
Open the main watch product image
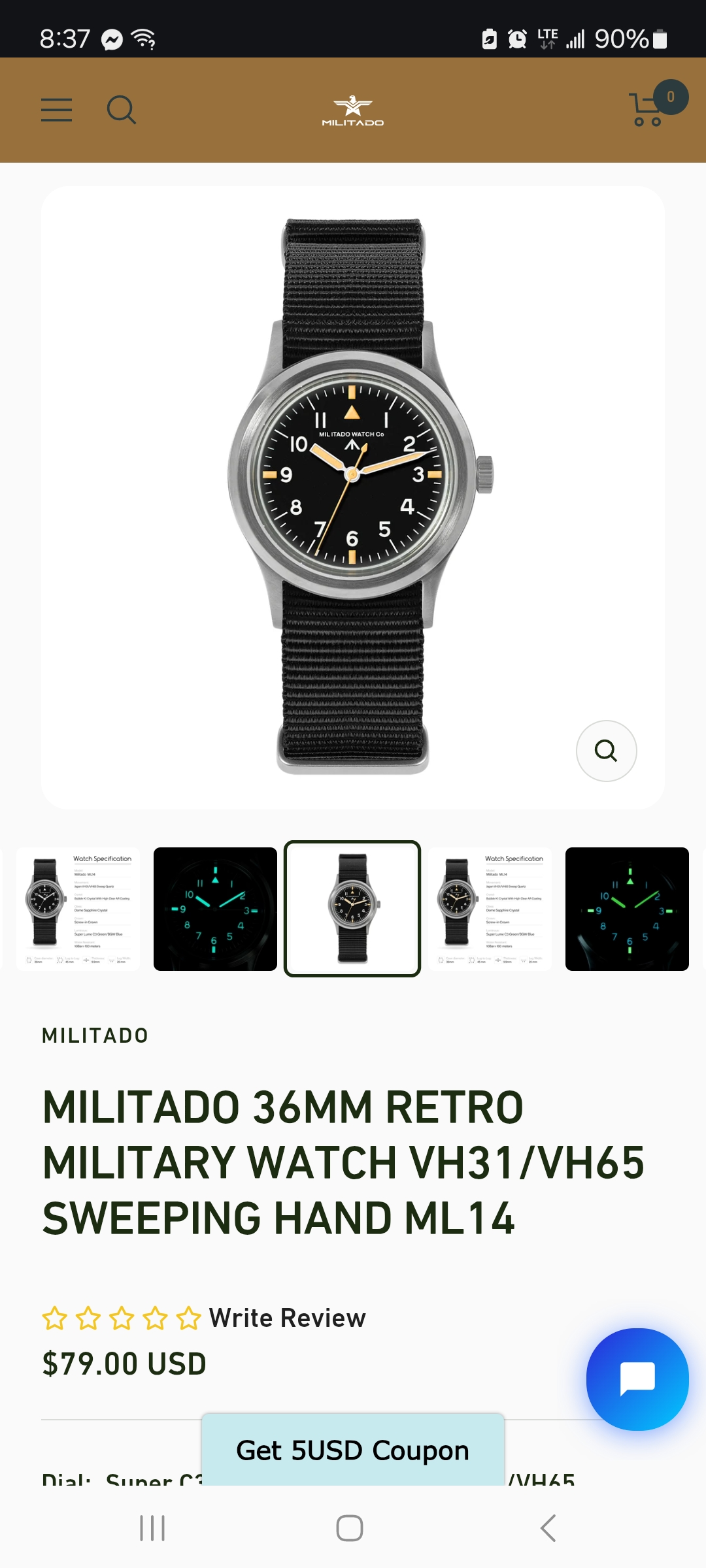tap(352, 497)
